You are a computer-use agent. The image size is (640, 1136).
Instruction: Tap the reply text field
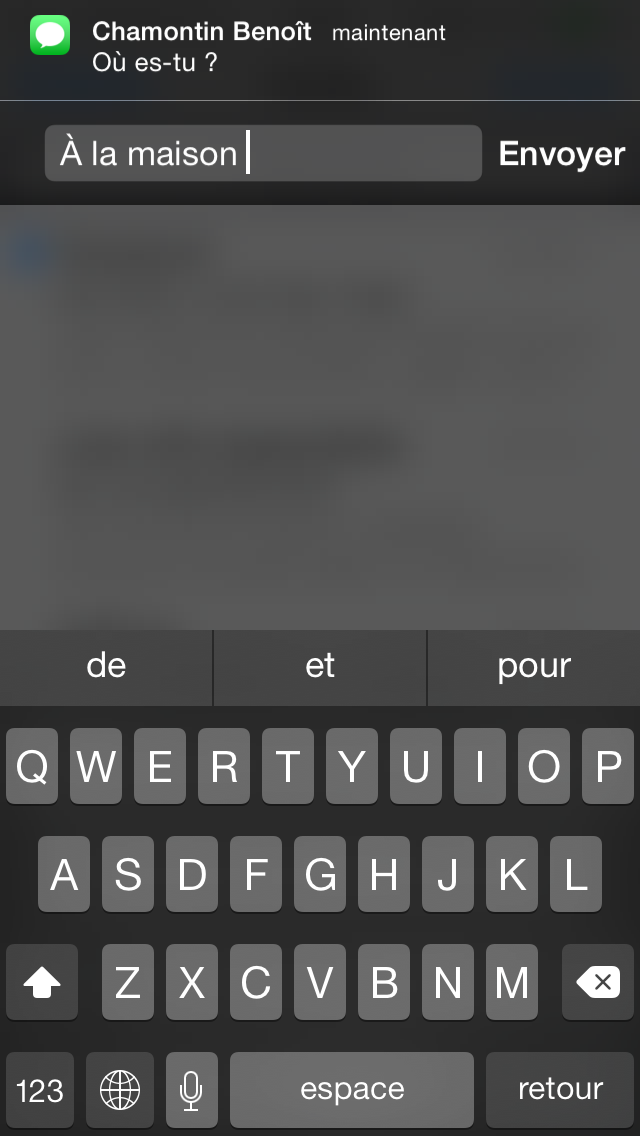(263, 154)
